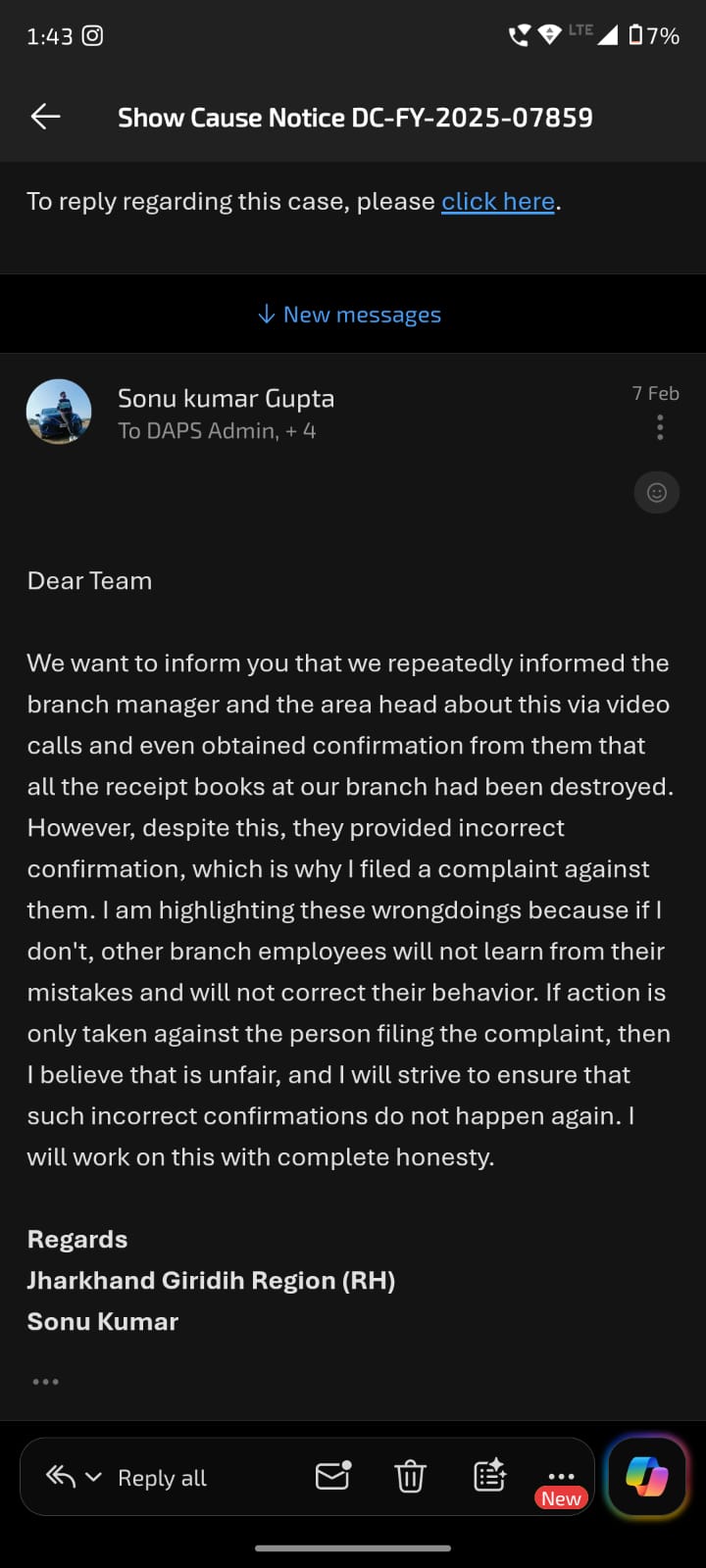Open the "click here" reply link
This screenshot has height=1568, width=706.
(x=497, y=202)
